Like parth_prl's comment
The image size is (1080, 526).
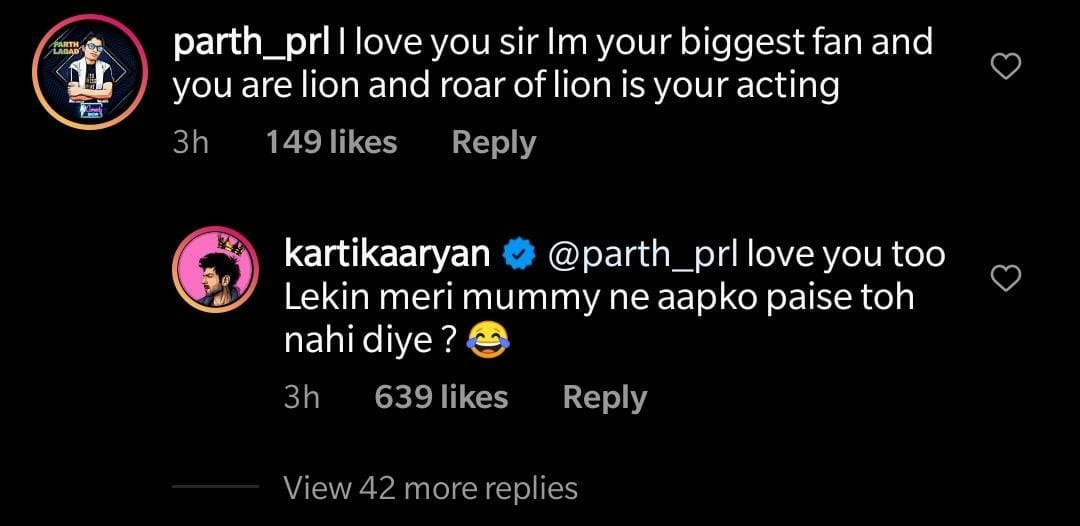click(1004, 68)
